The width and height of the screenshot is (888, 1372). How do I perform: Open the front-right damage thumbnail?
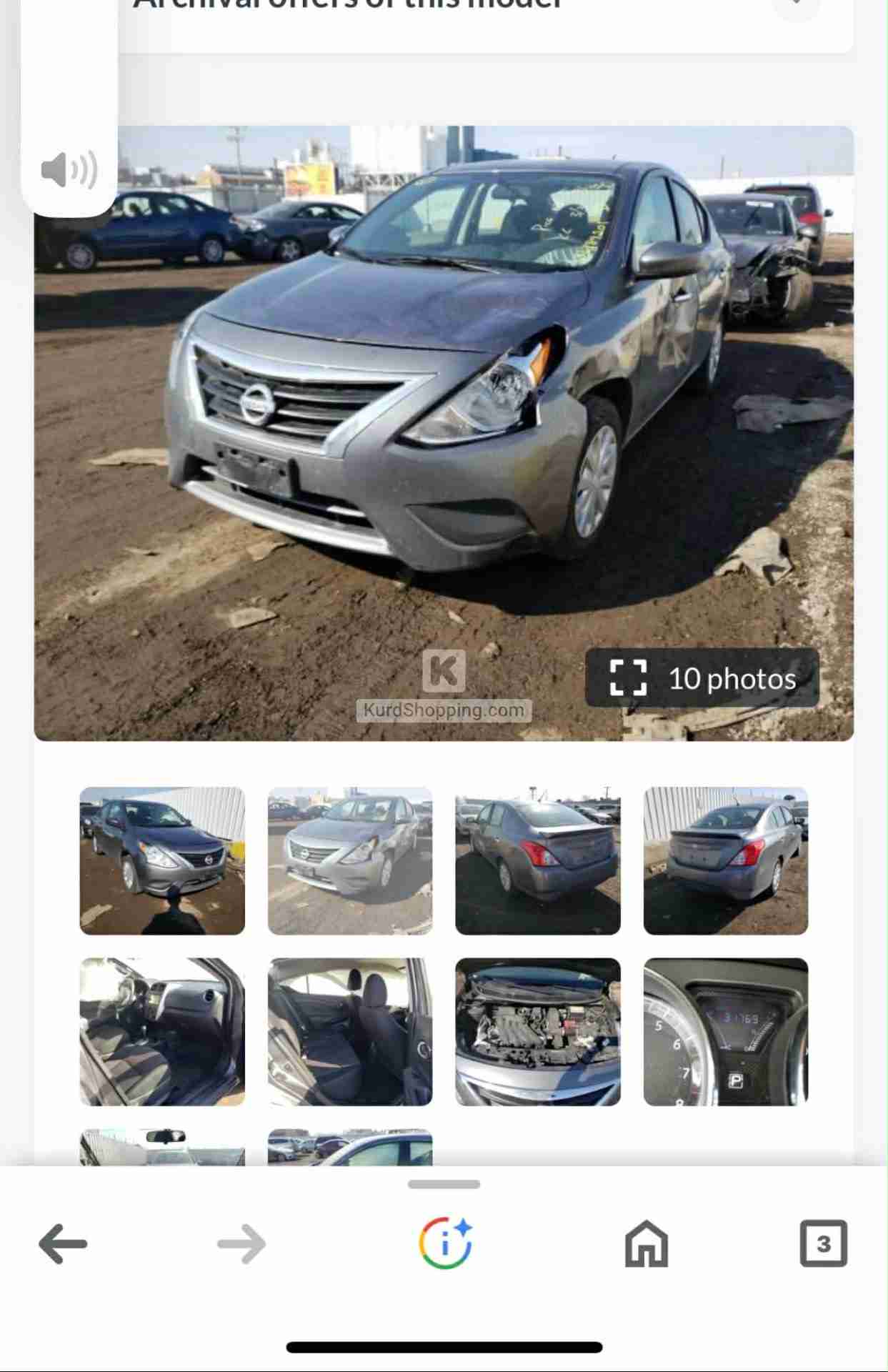tap(349, 860)
